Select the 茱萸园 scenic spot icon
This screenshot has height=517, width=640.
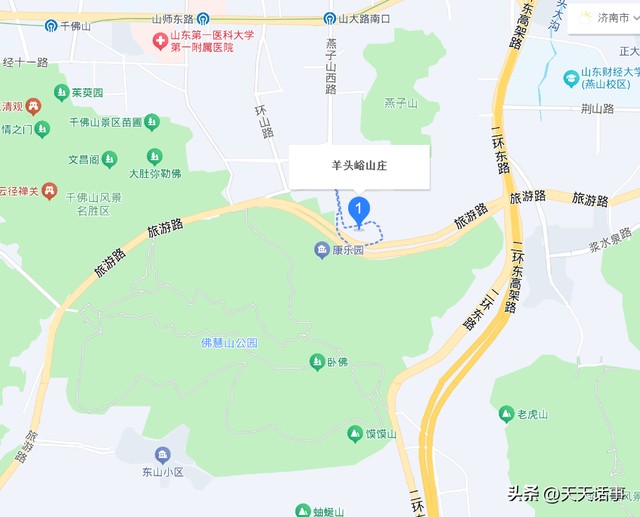(62, 93)
